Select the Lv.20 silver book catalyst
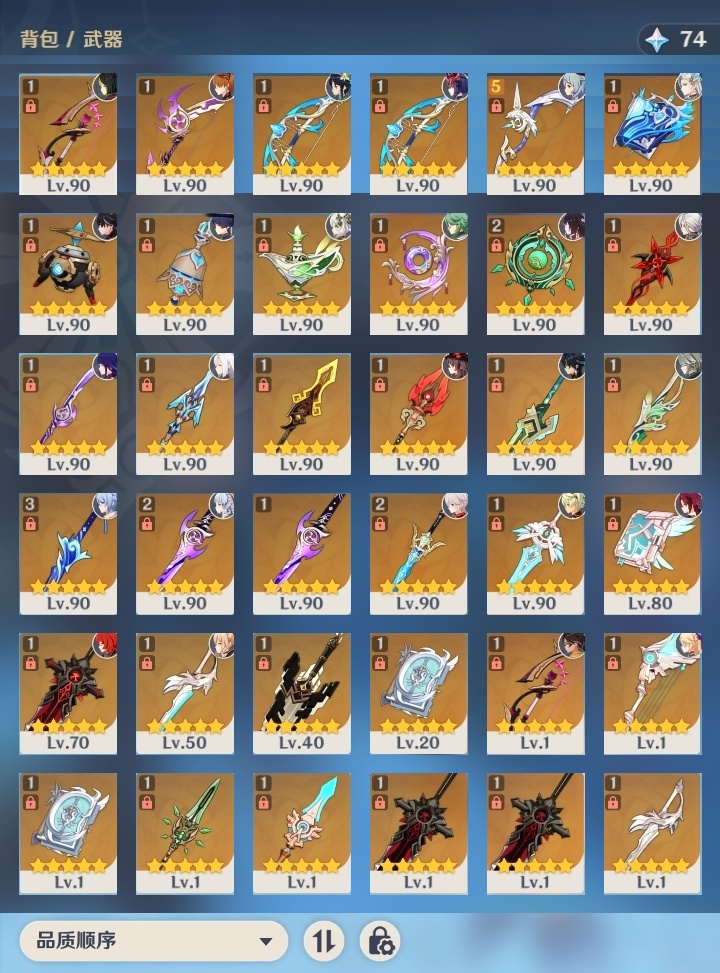This screenshot has width=720, height=973. tap(418, 690)
